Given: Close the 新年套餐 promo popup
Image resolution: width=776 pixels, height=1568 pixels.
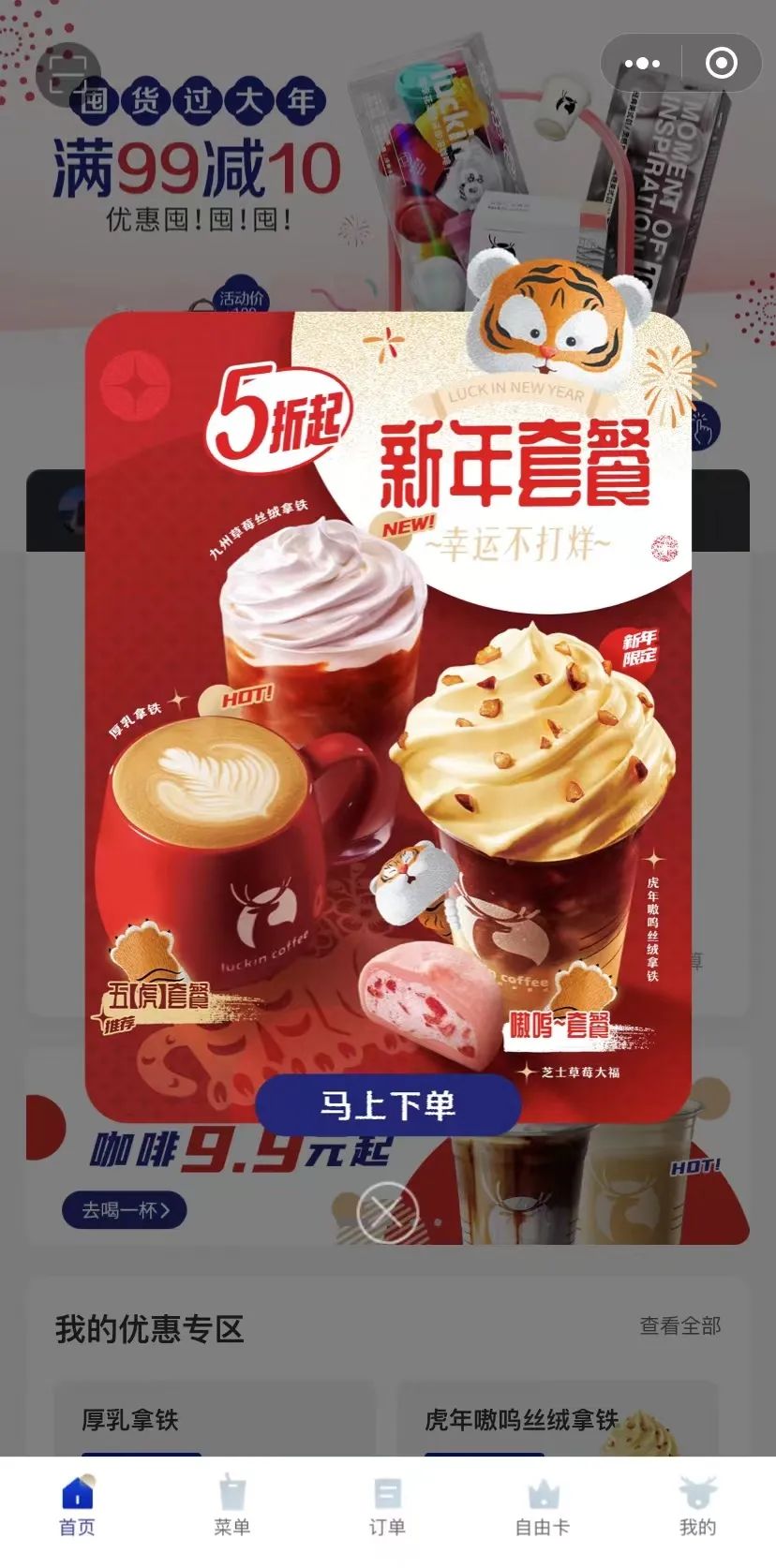Looking at the screenshot, I should (387, 1213).
